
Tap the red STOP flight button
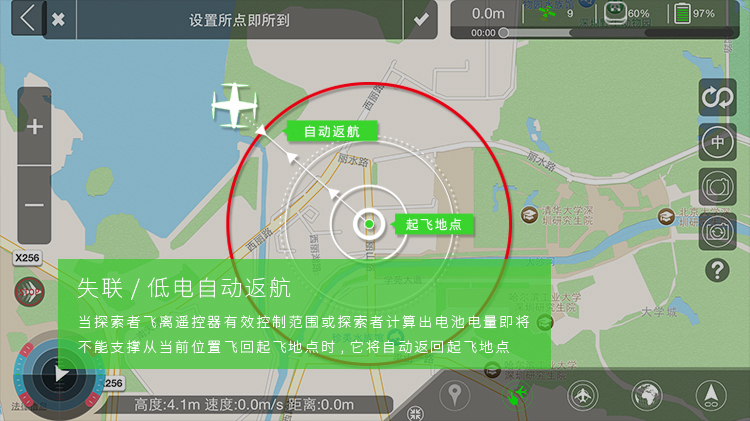pos(29,292)
